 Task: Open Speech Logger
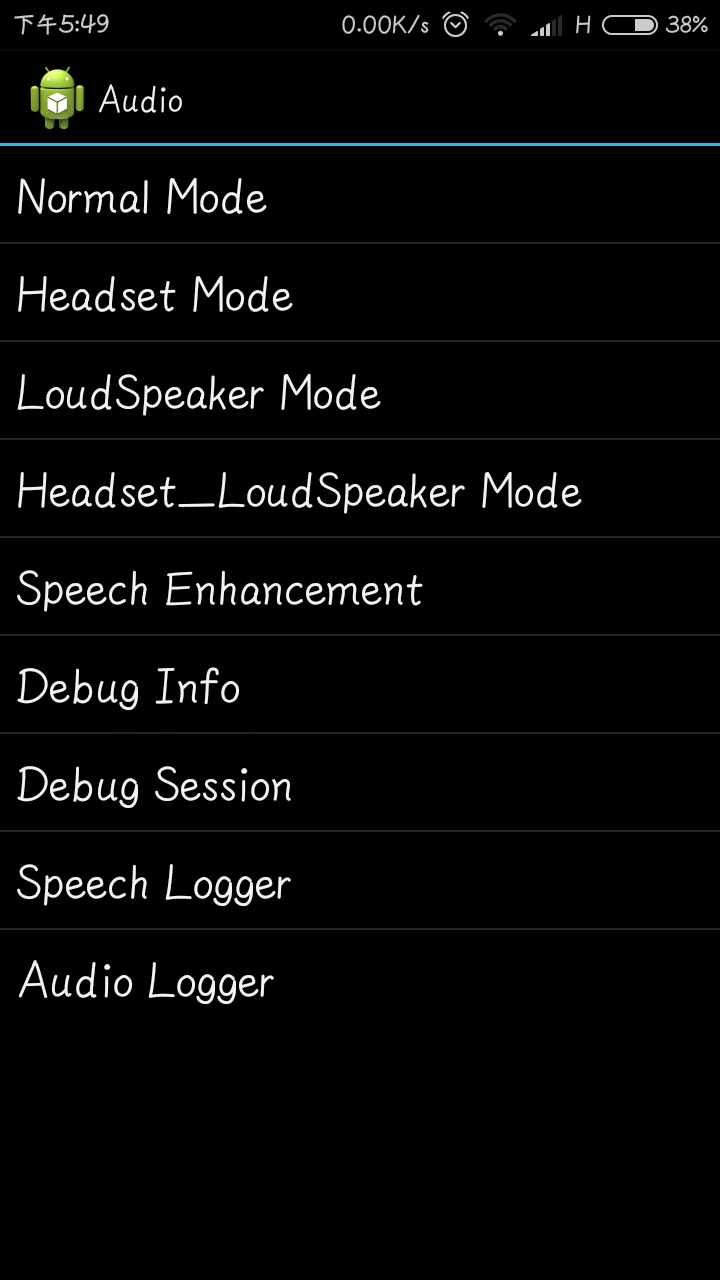tap(360, 881)
